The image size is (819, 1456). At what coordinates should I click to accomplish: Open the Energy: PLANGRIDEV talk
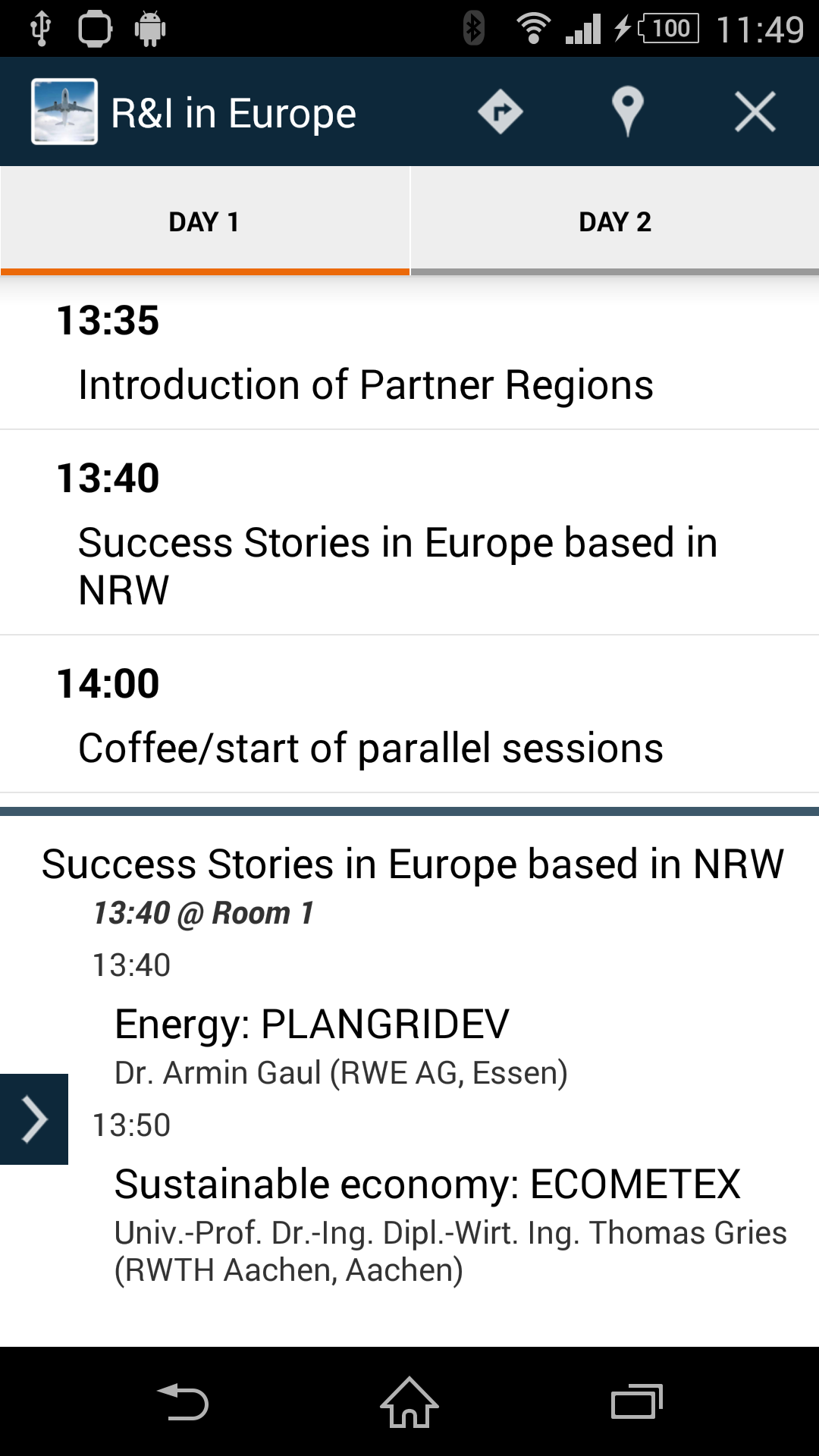312,1025
